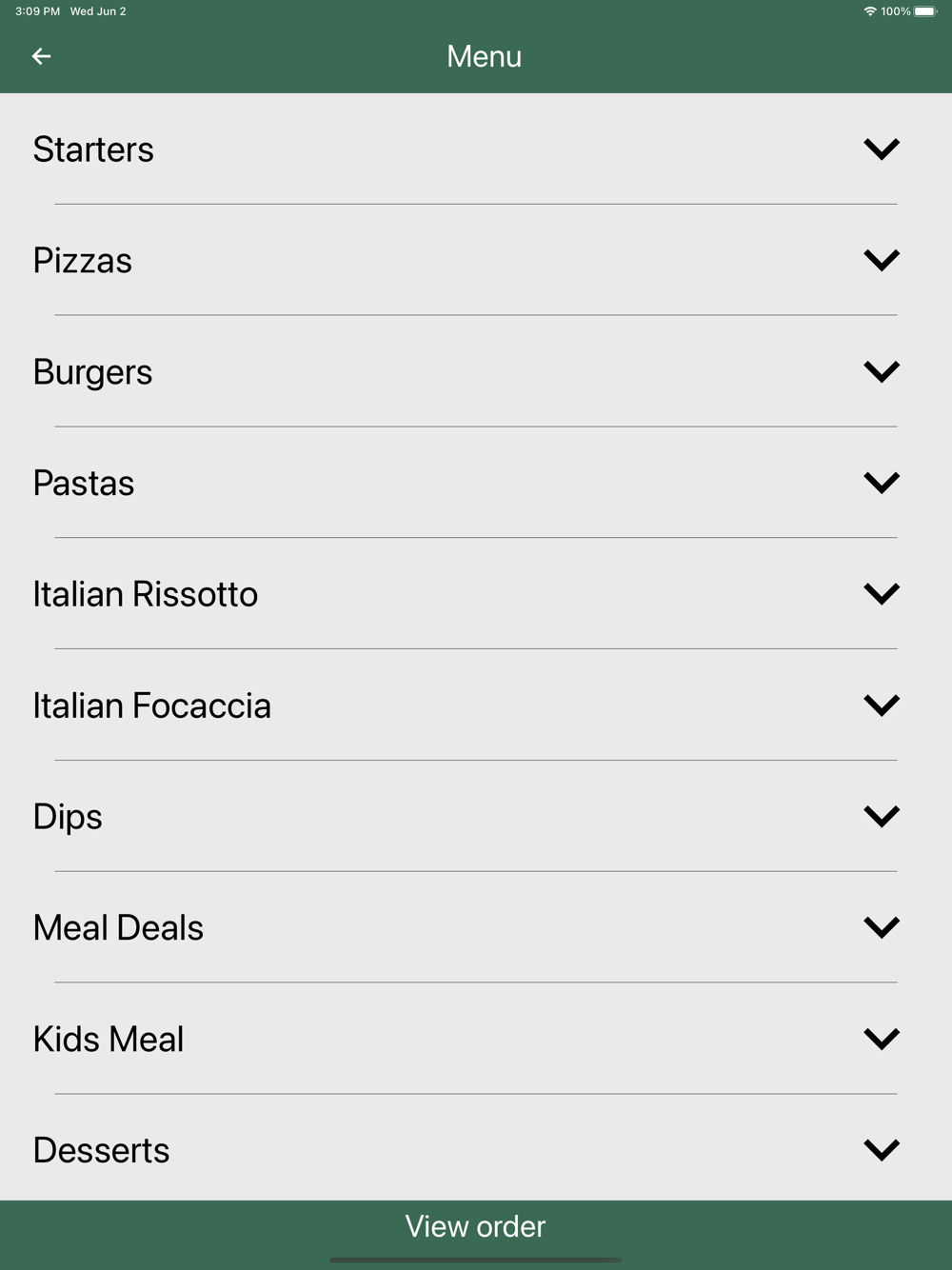The width and height of the screenshot is (952, 1270).
Task: Expand the Desserts section
Action: click(x=476, y=1150)
